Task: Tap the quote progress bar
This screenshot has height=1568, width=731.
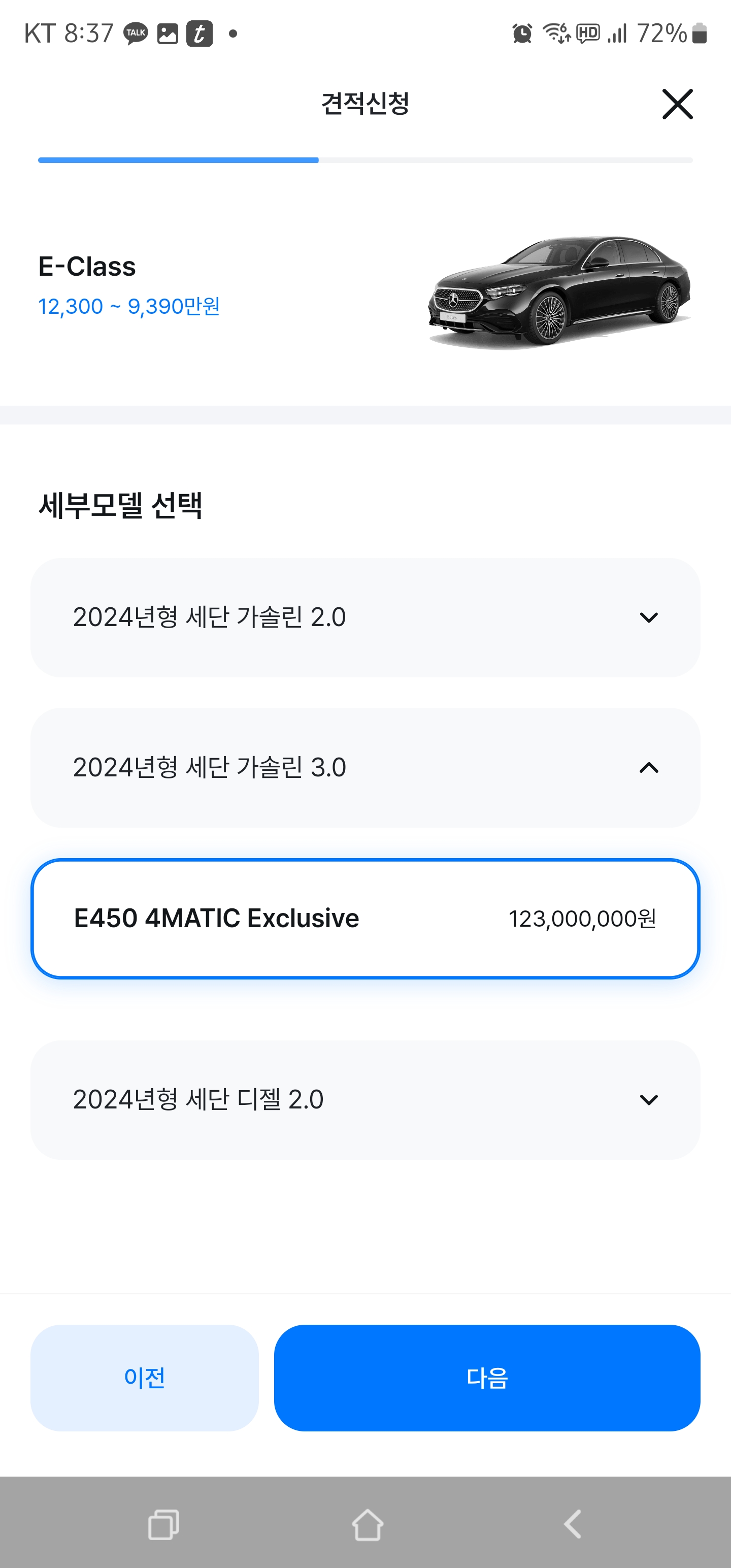Action: pos(365,160)
